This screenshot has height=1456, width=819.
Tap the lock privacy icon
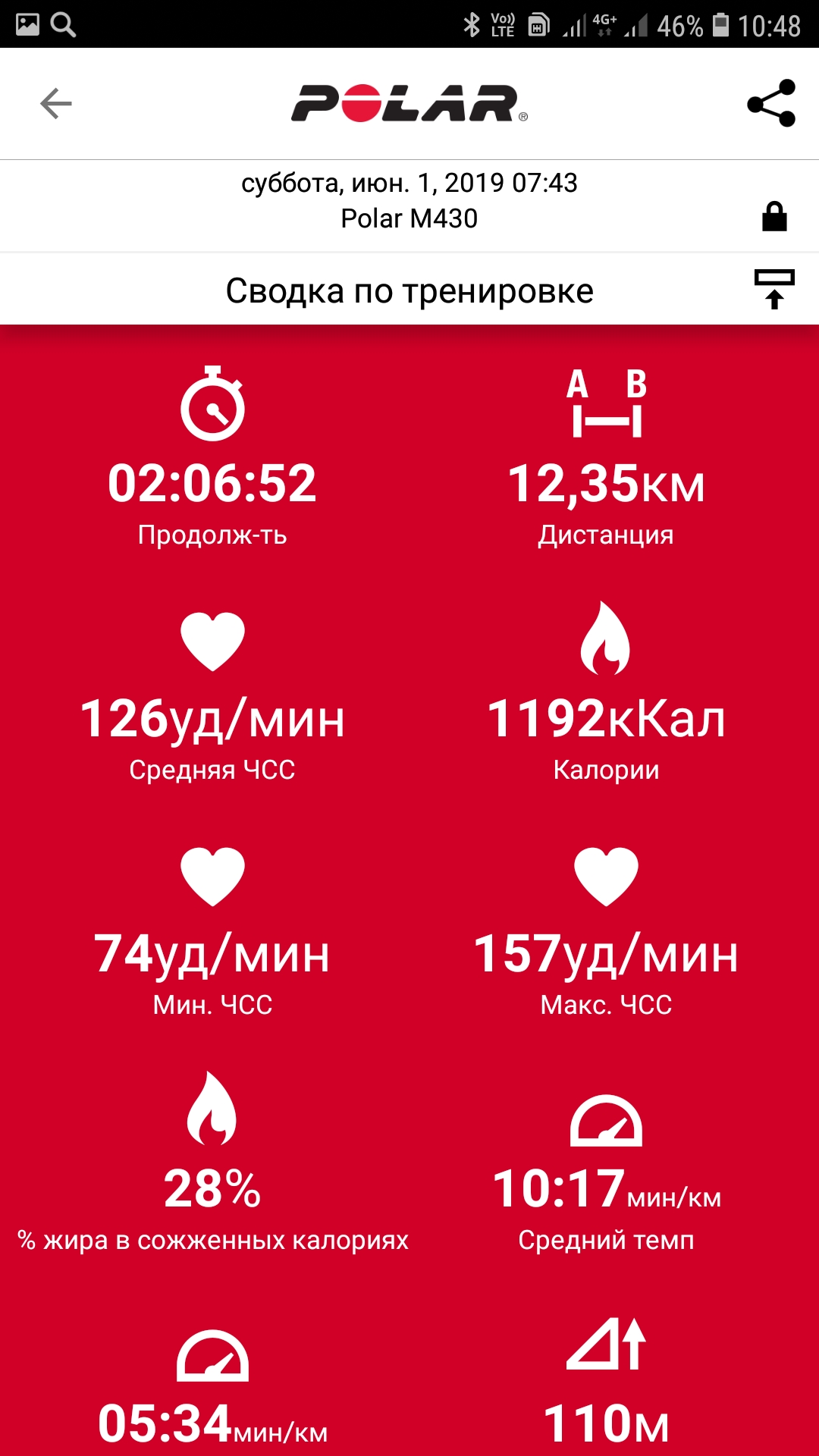point(774,216)
